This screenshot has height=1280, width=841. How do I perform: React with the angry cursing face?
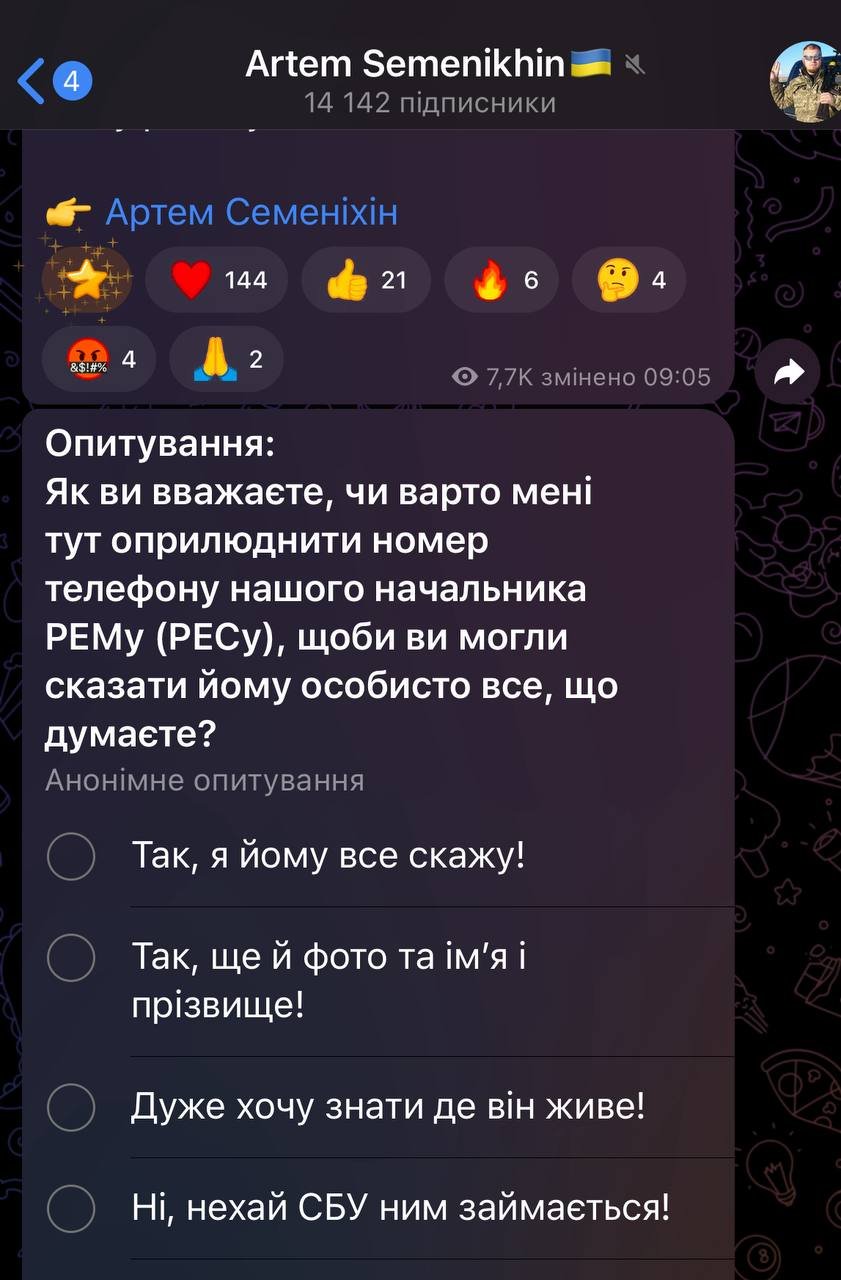(99, 359)
